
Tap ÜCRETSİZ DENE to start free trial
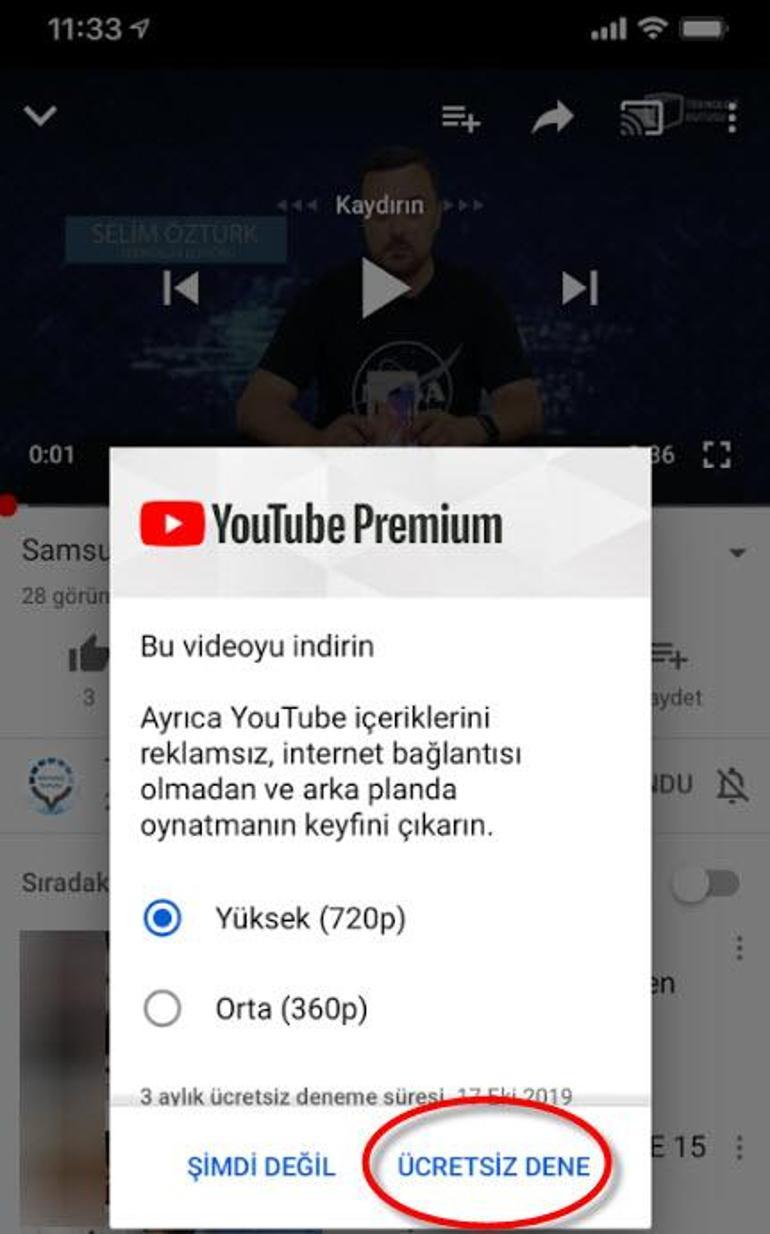(x=493, y=1166)
